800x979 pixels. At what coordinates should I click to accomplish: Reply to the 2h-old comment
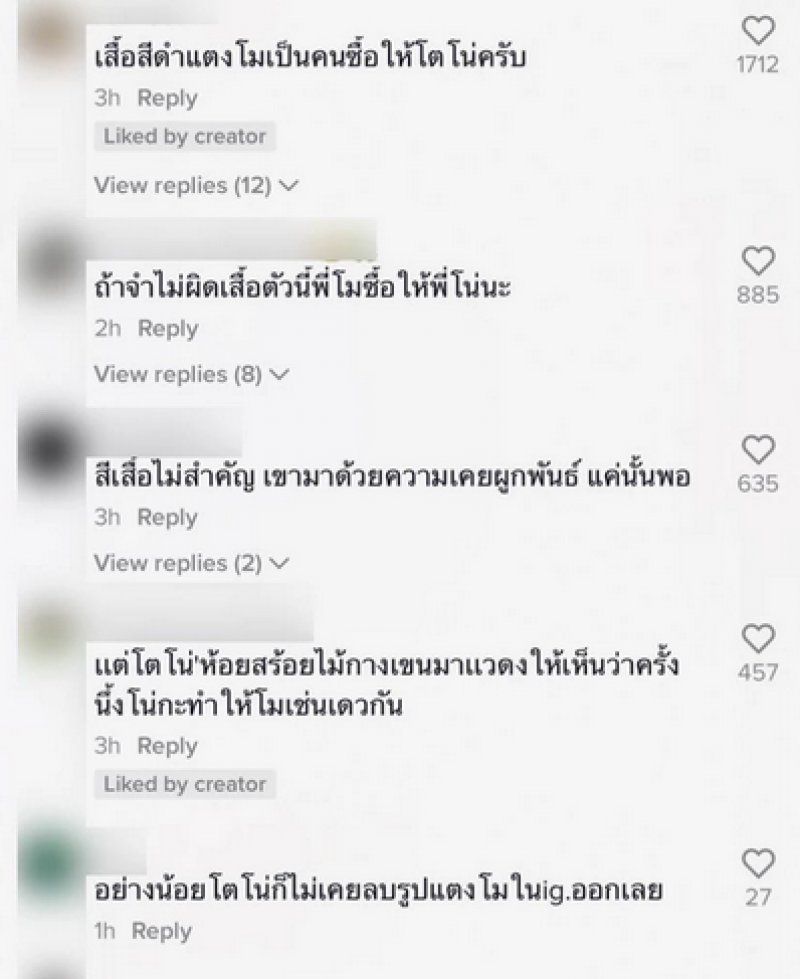[167, 329]
